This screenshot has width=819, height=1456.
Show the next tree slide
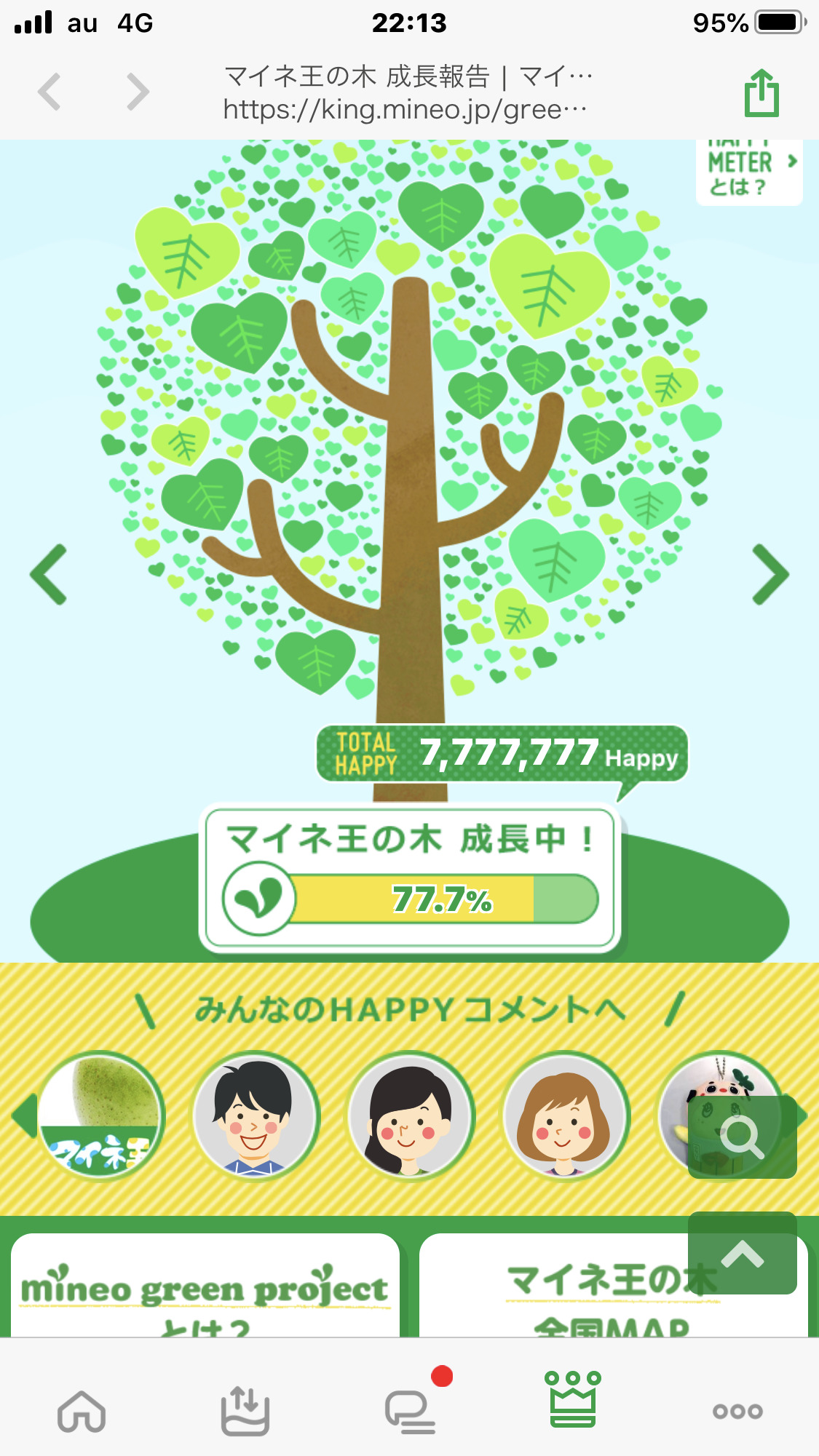[770, 574]
